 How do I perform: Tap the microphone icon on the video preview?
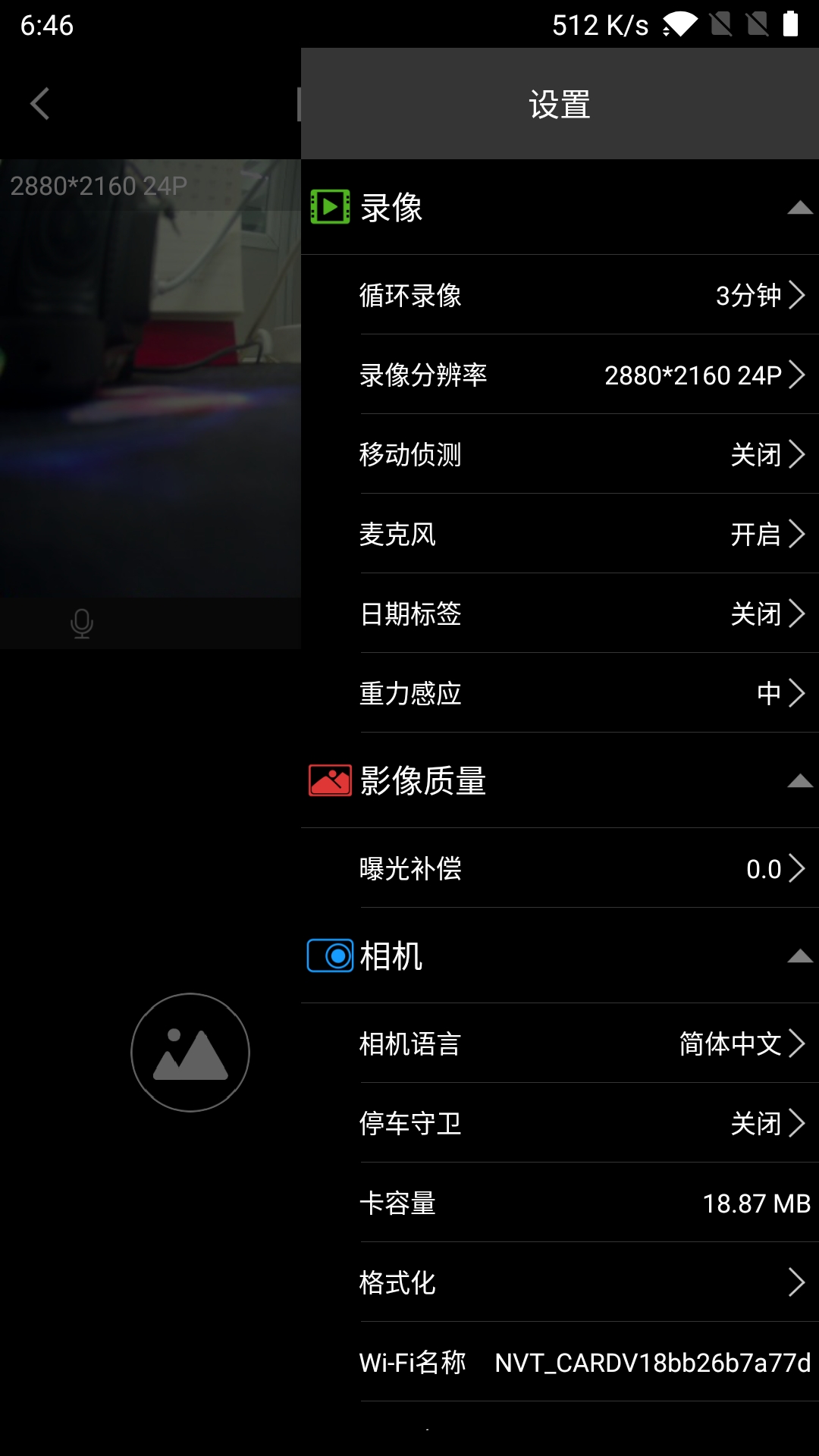point(81,623)
